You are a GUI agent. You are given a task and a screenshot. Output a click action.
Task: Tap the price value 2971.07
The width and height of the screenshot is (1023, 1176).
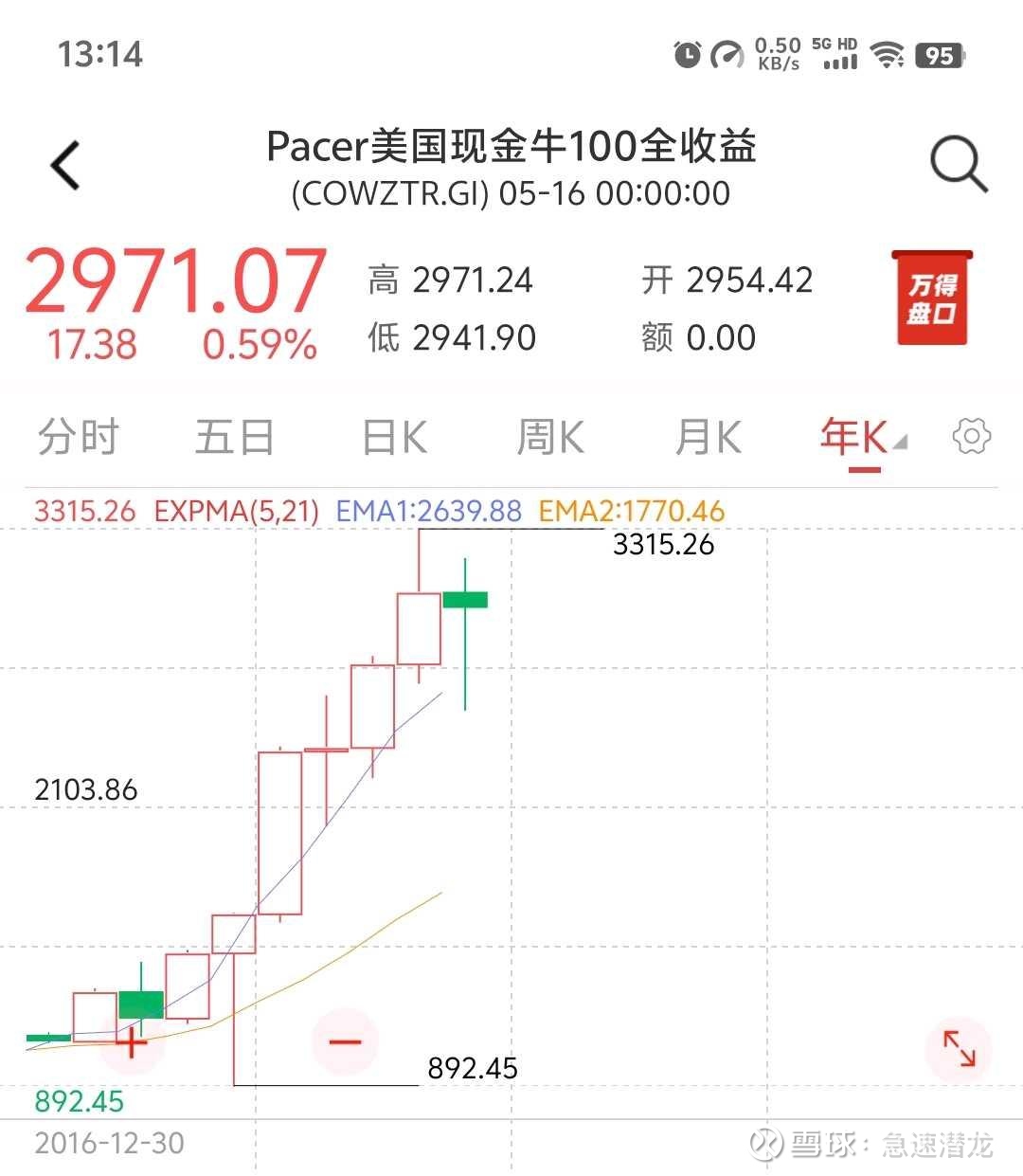pos(174,282)
